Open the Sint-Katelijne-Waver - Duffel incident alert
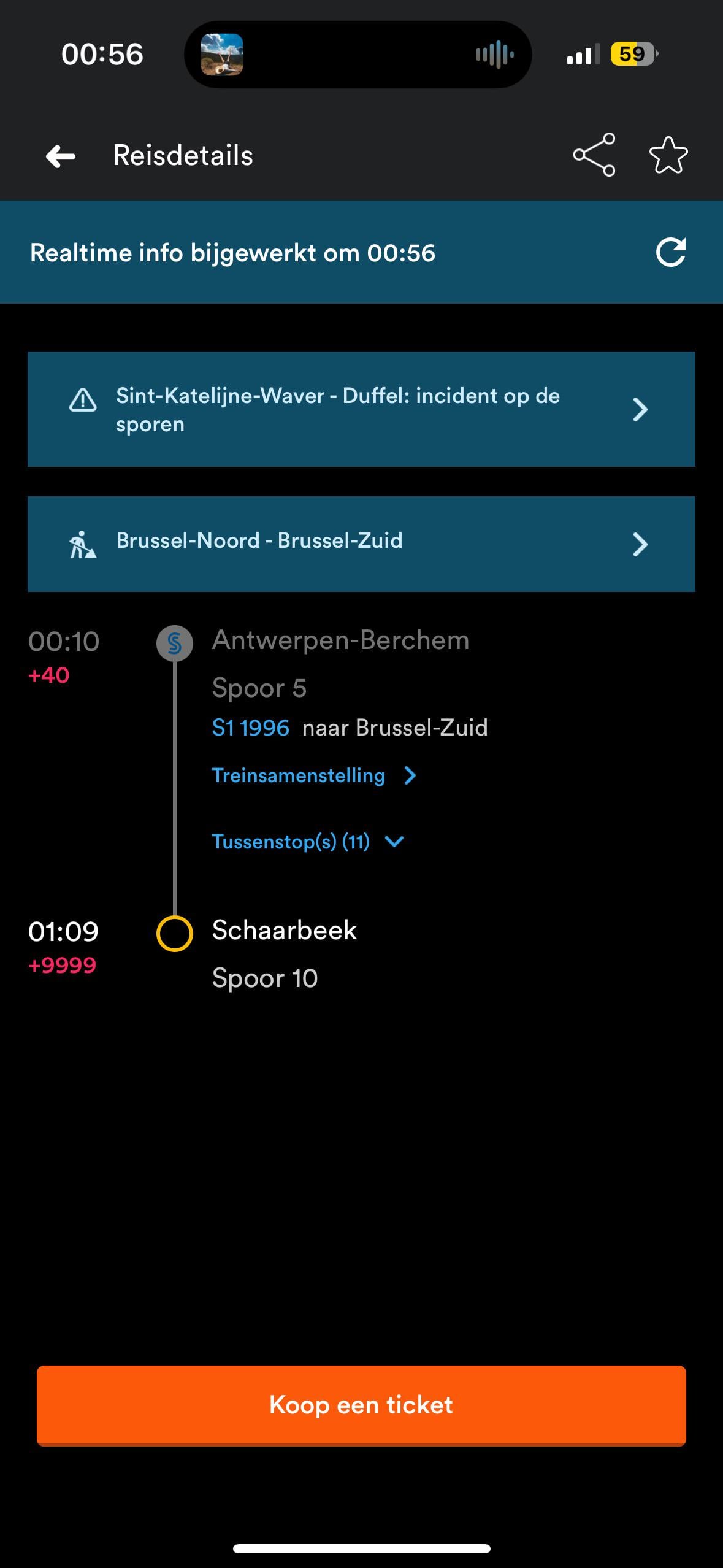723x1568 pixels. tap(361, 409)
